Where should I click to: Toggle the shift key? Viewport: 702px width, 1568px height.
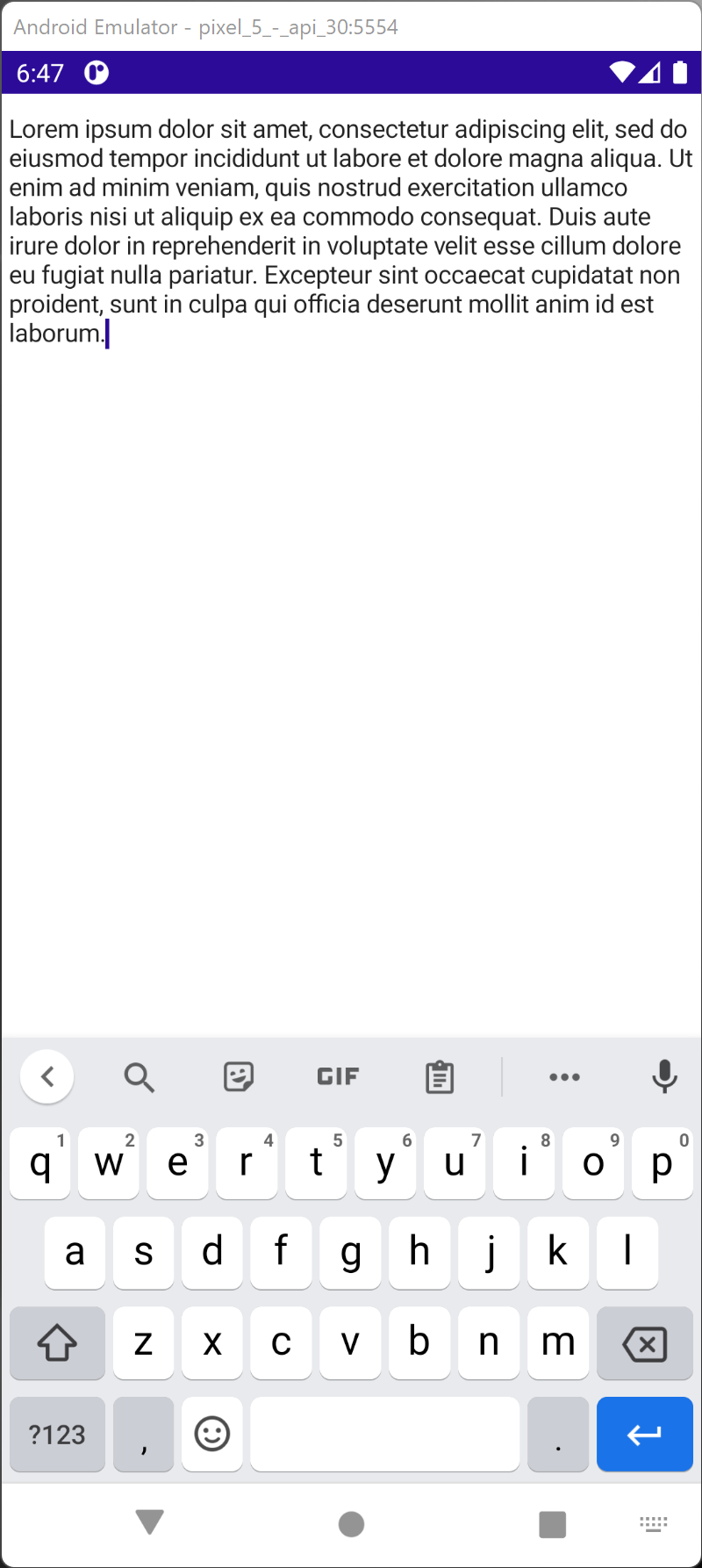click(x=57, y=1342)
